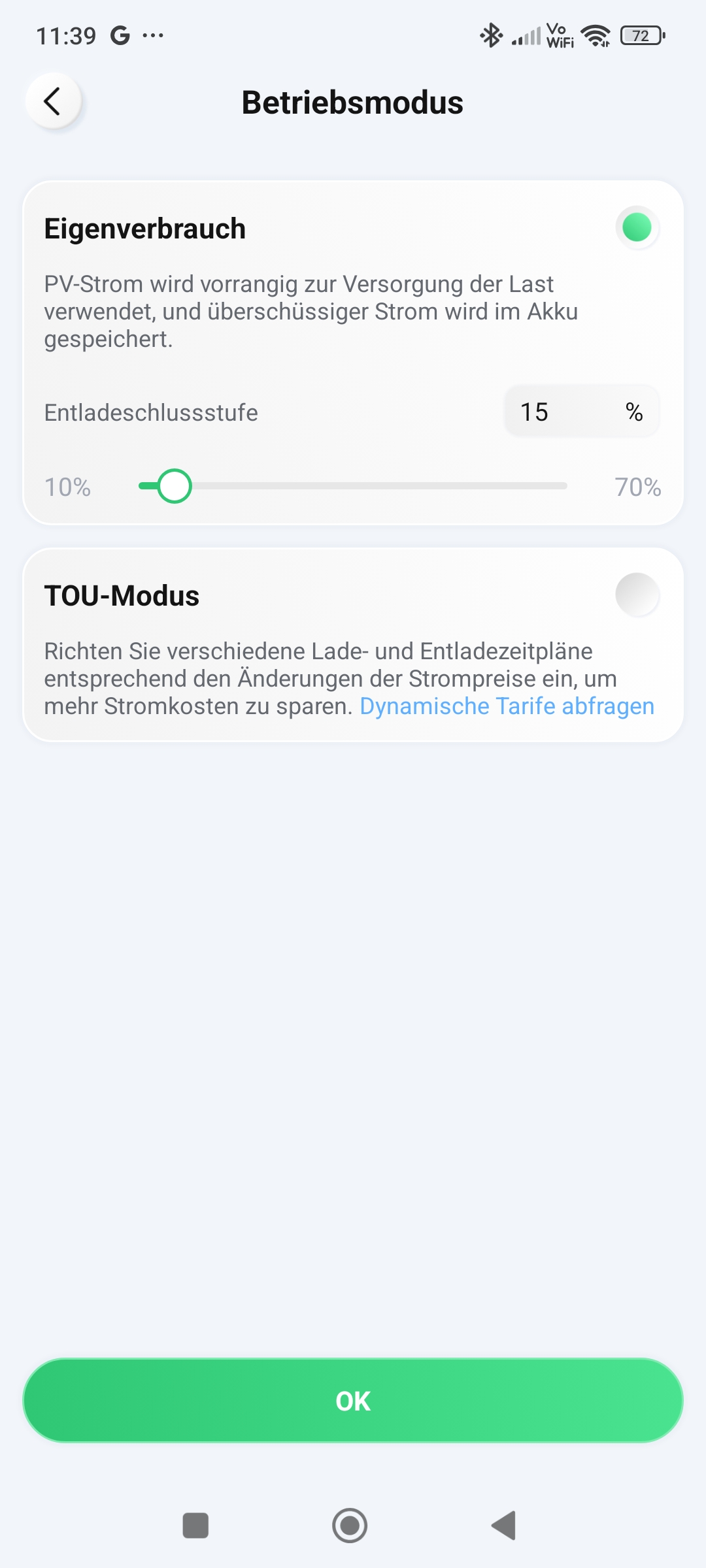Confirm with the green OK button
This screenshot has width=706, height=1568.
click(x=353, y=1401)
